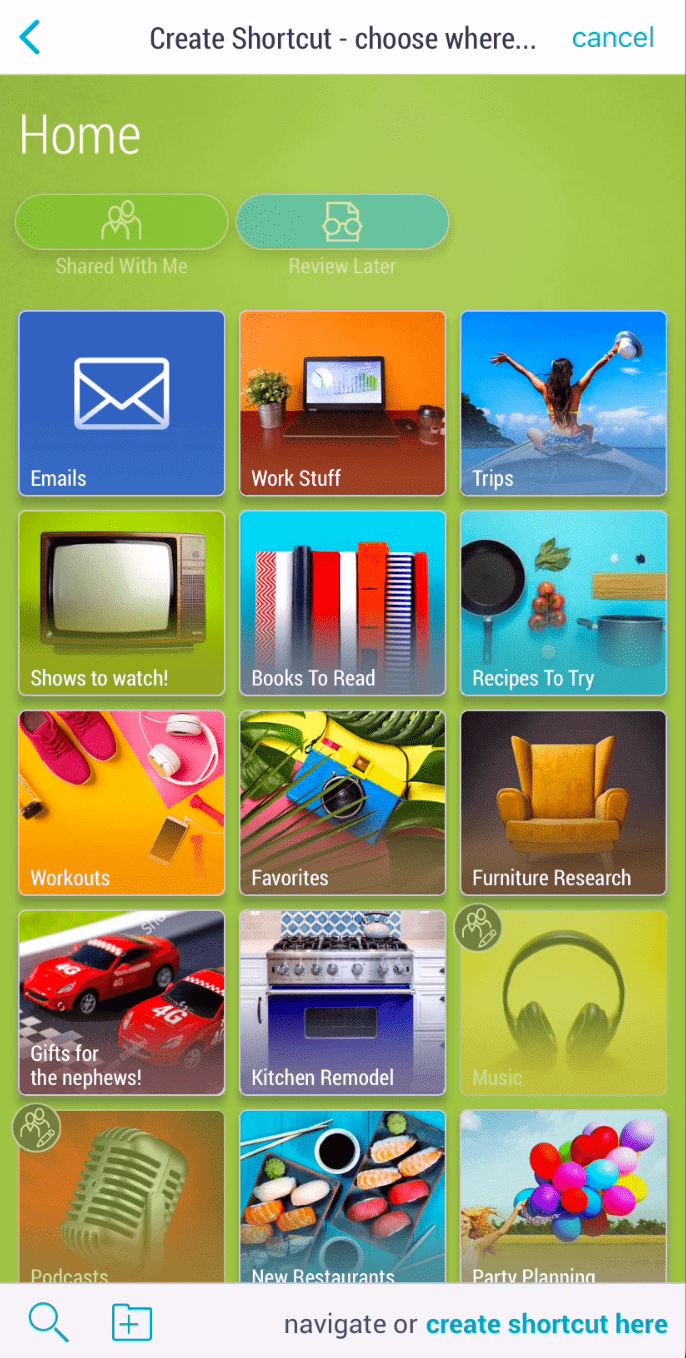The height and width of the screenshot is (1358, 686).
Task: Go back using the top arrow
Action: click(31, 38)
